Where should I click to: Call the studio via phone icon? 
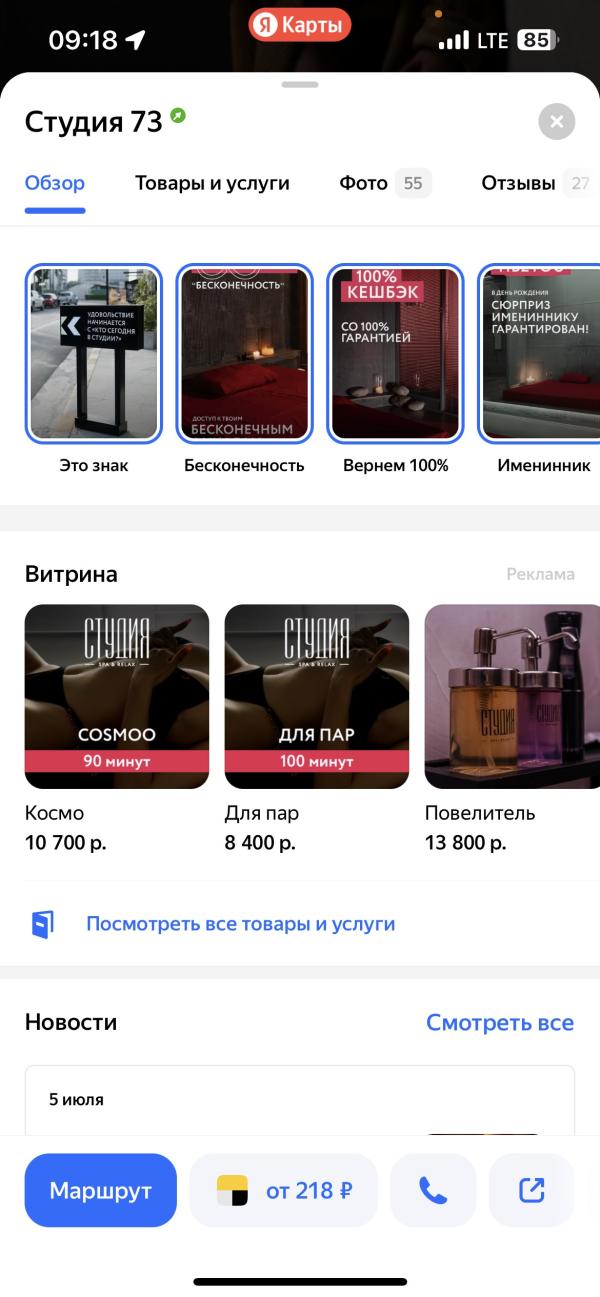pos(433,1190)
